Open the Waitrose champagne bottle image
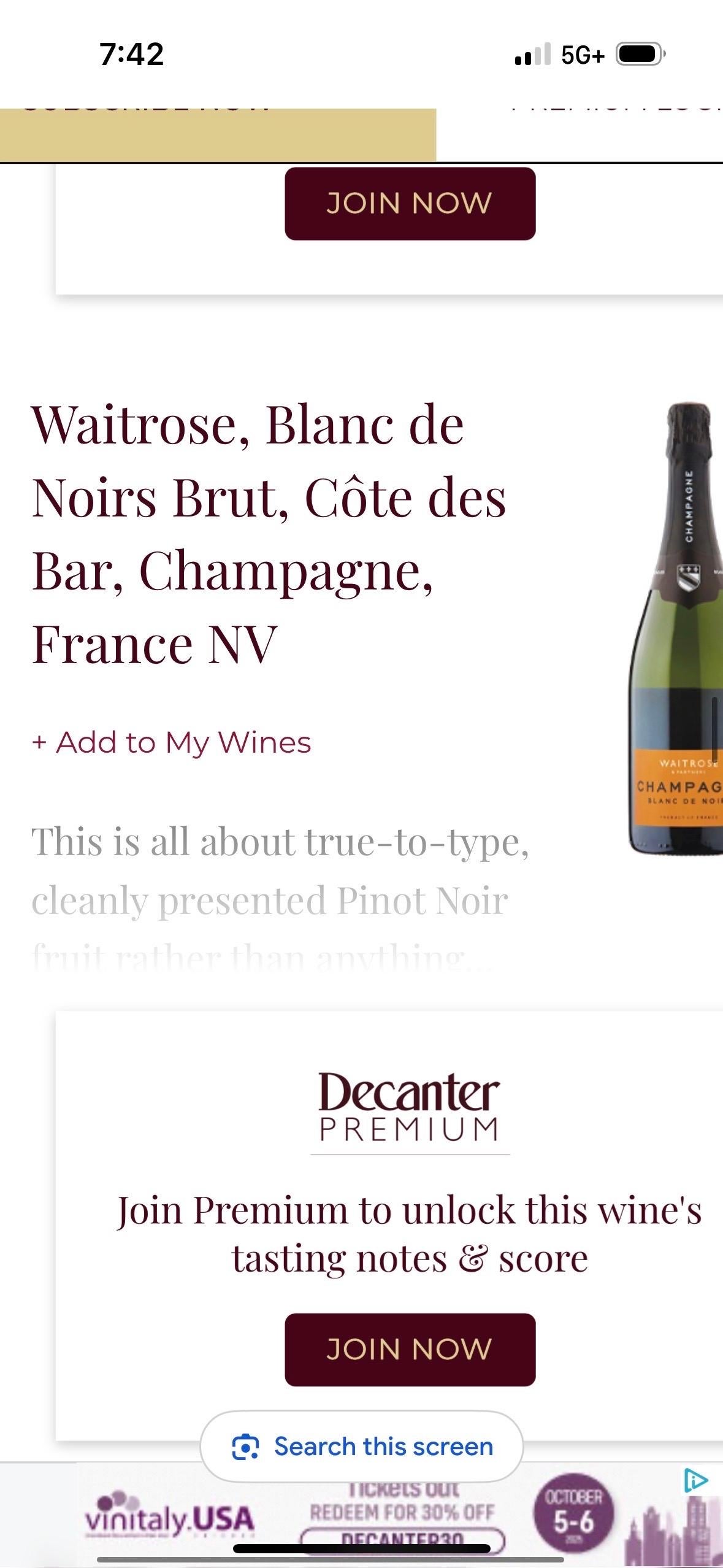Image resolution: width=723 pixels, height=1568 pixels. (675, 632)
